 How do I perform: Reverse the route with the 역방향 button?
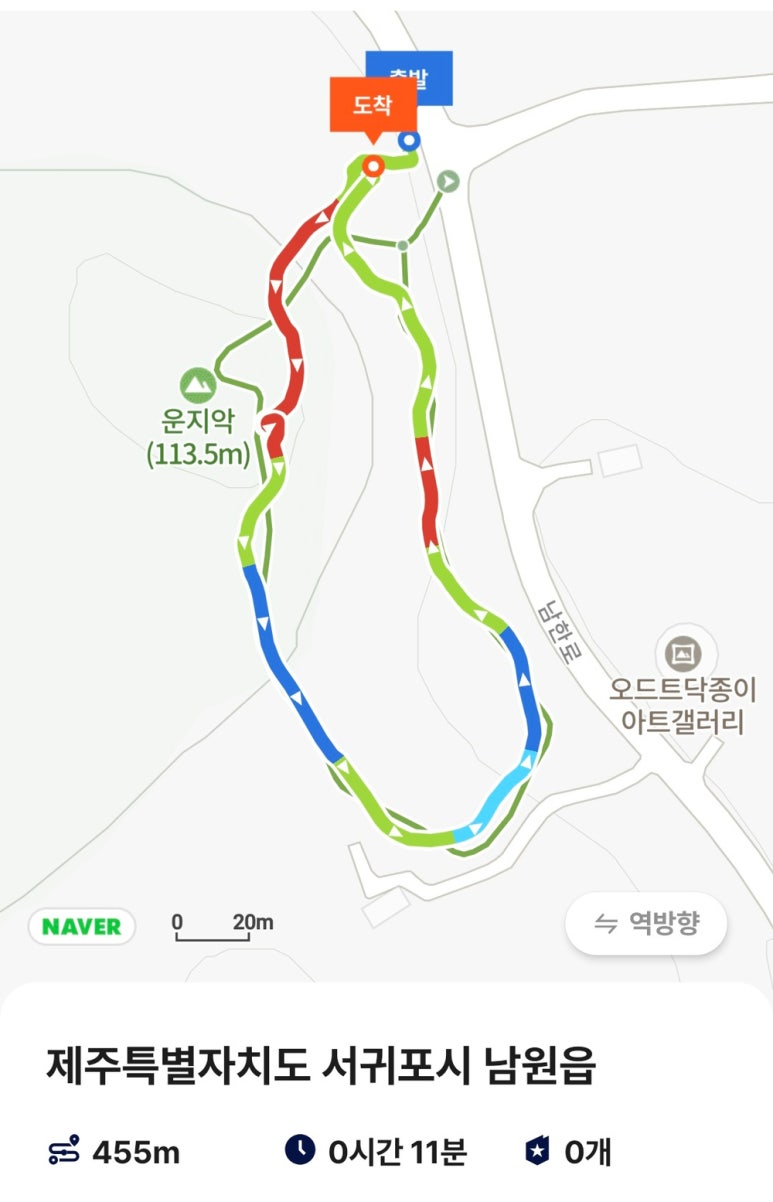coord(646,923)
